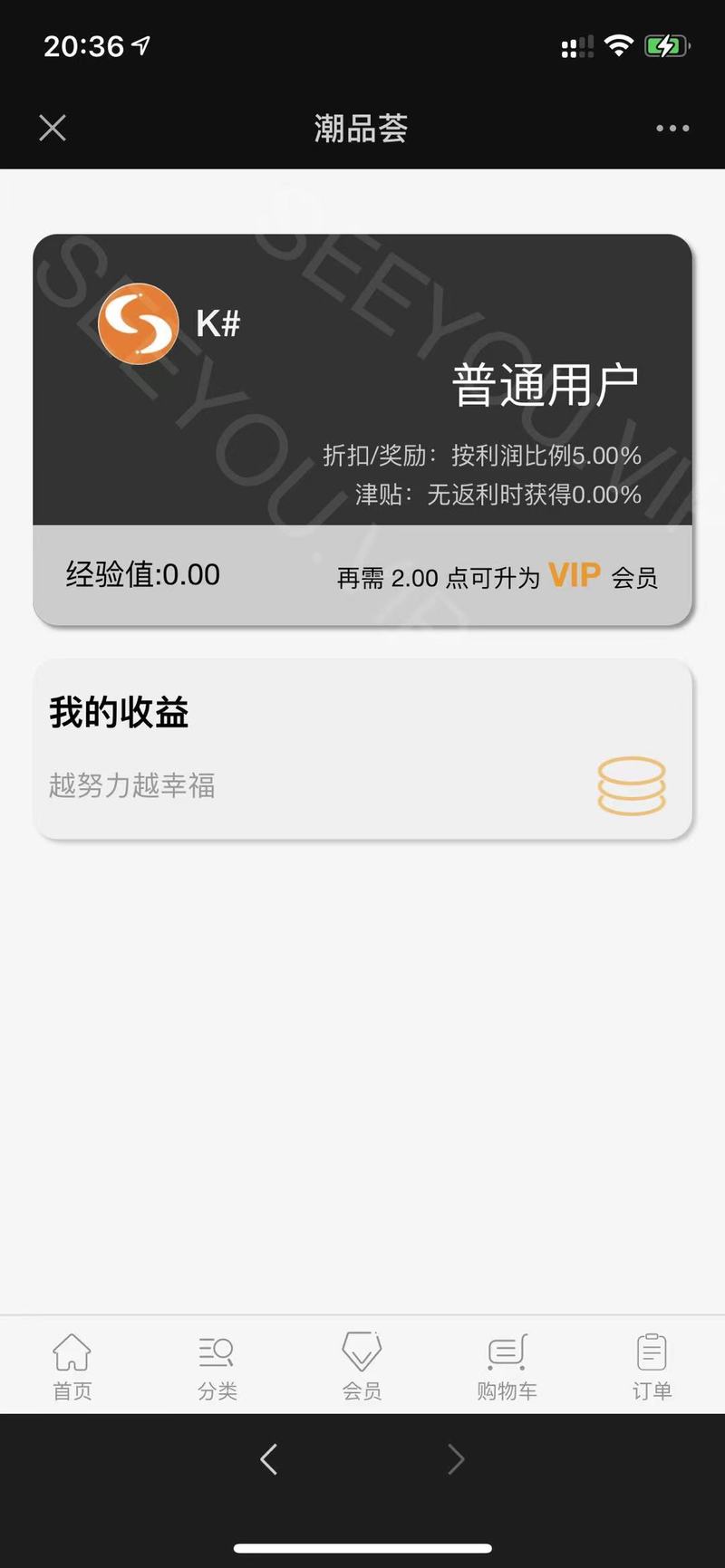Switch to the 首页 tab
725x1568 pixels.
point(72,1367)
